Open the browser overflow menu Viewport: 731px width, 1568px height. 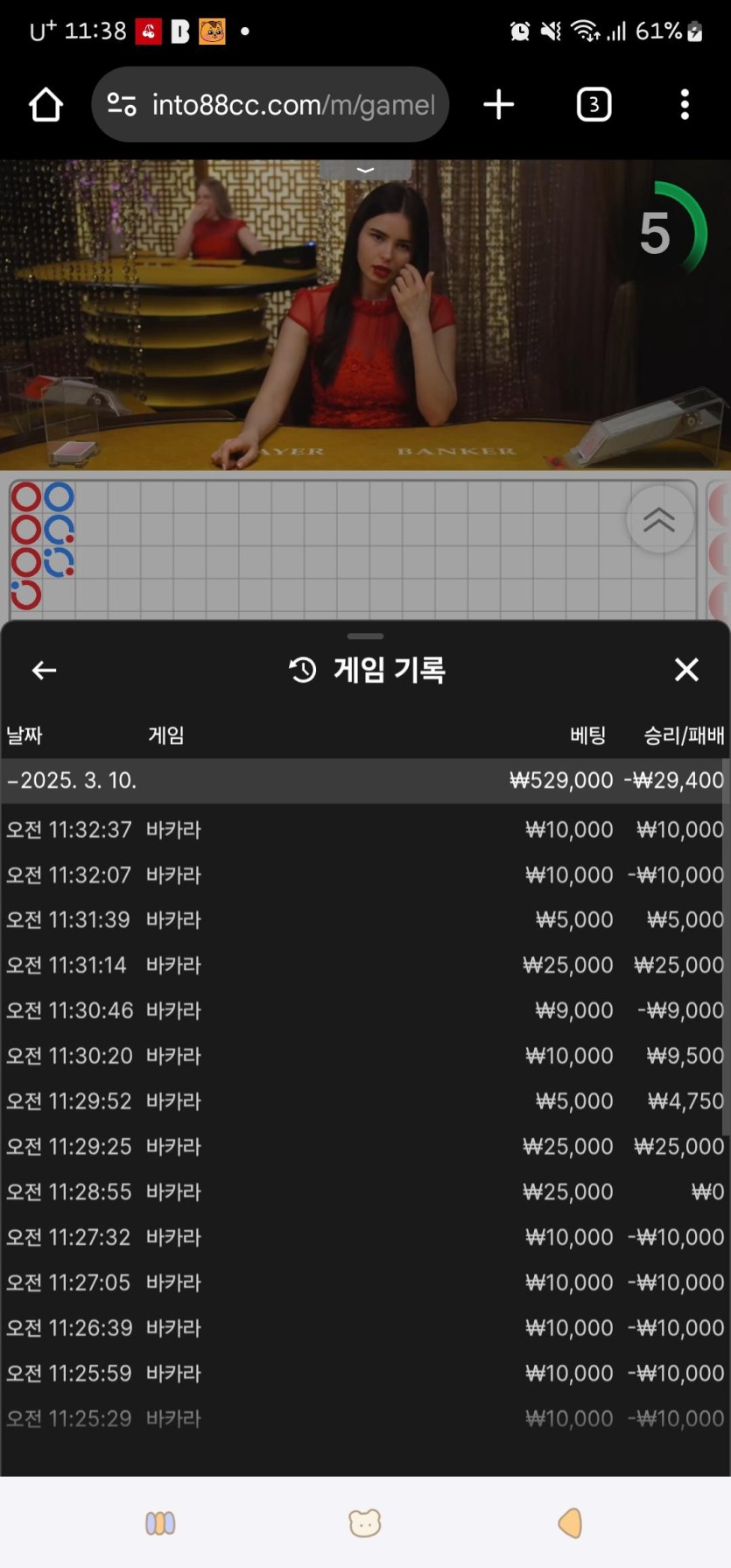[685, 105]
